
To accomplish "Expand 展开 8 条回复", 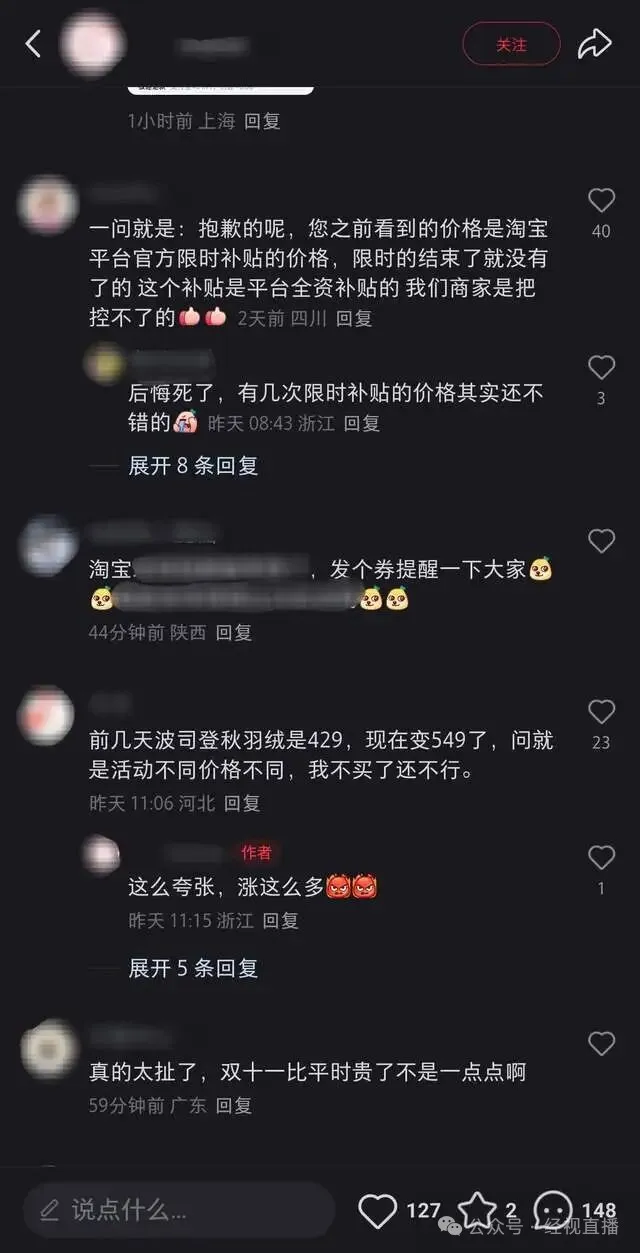I will [193, 466].
